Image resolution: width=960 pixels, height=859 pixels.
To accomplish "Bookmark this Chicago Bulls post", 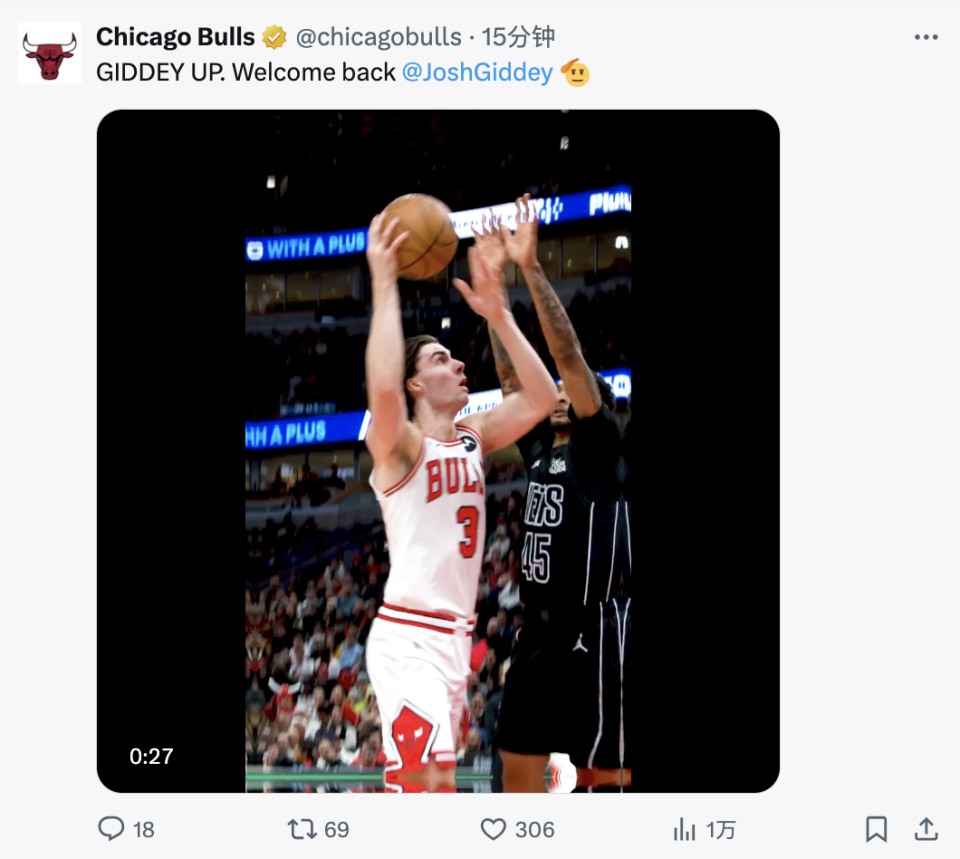I will (876, 829).
